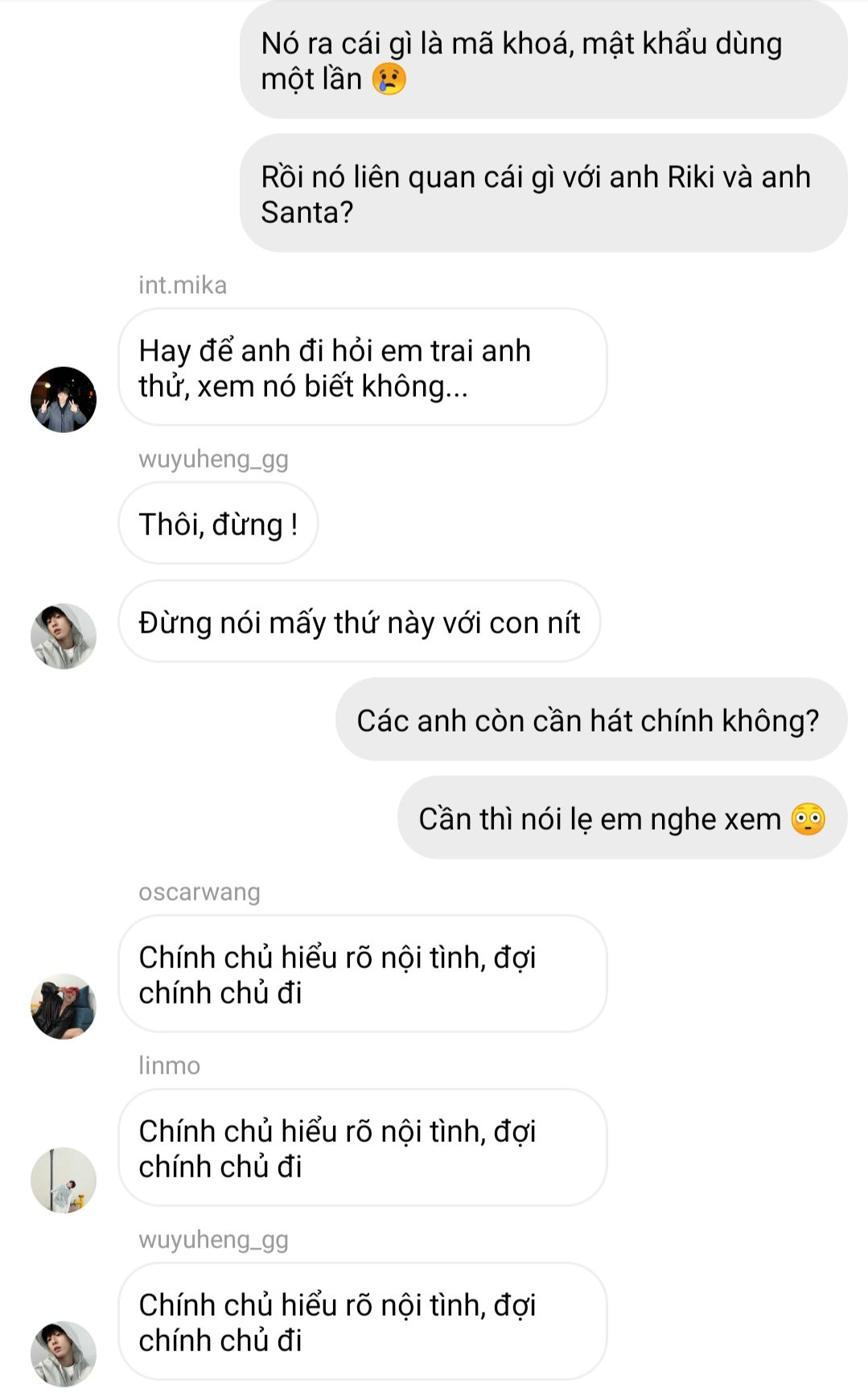View oscarwang's profile via his avatar
This screenshot has width=868, height=1393.
64,1006
